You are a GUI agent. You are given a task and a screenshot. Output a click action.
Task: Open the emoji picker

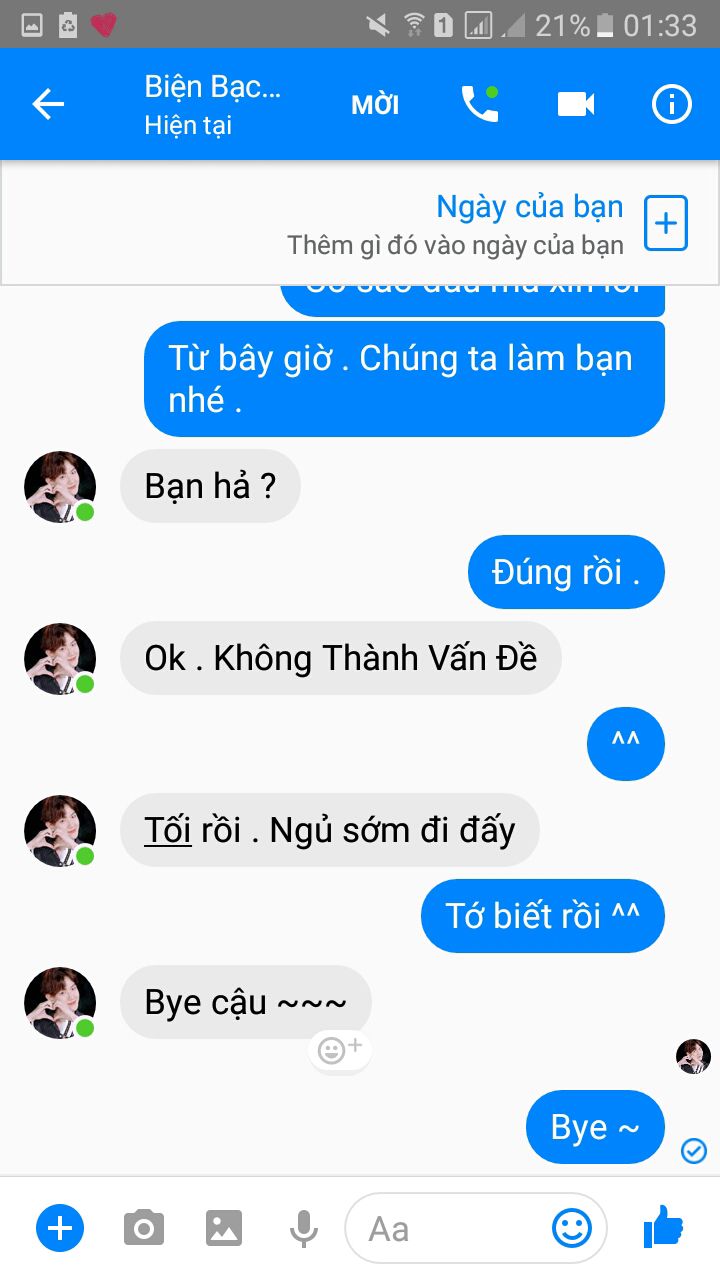tap(572, 1228)
